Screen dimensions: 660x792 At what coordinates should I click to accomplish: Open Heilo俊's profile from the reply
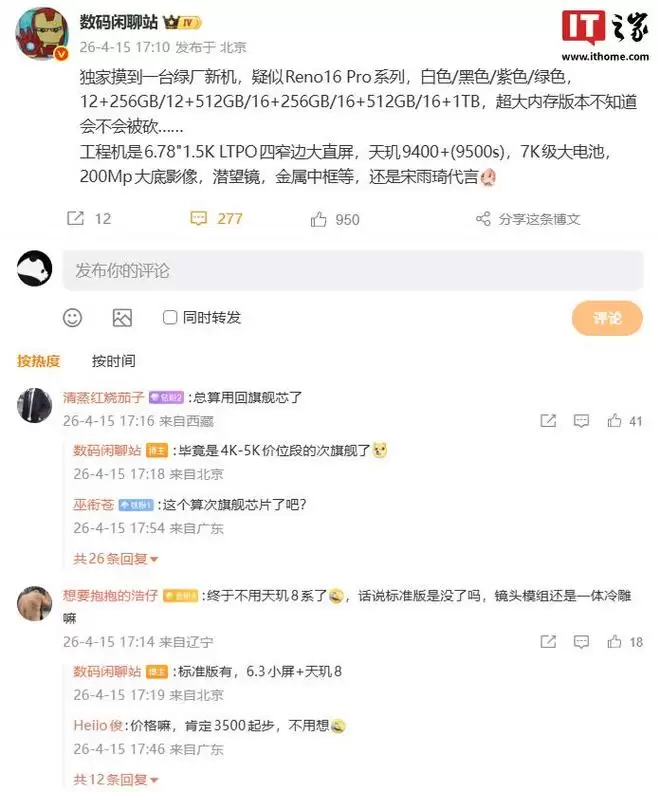98,725
